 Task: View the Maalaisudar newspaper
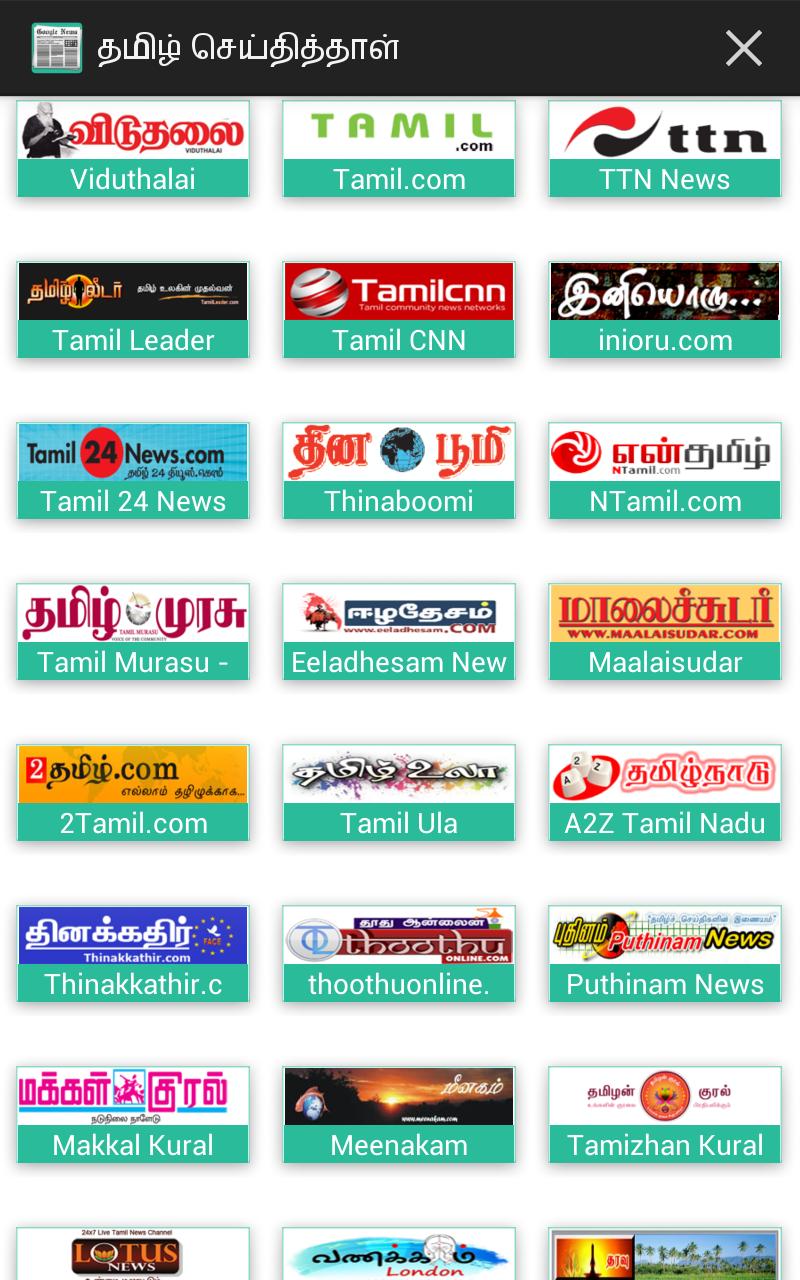pos(665,632)
